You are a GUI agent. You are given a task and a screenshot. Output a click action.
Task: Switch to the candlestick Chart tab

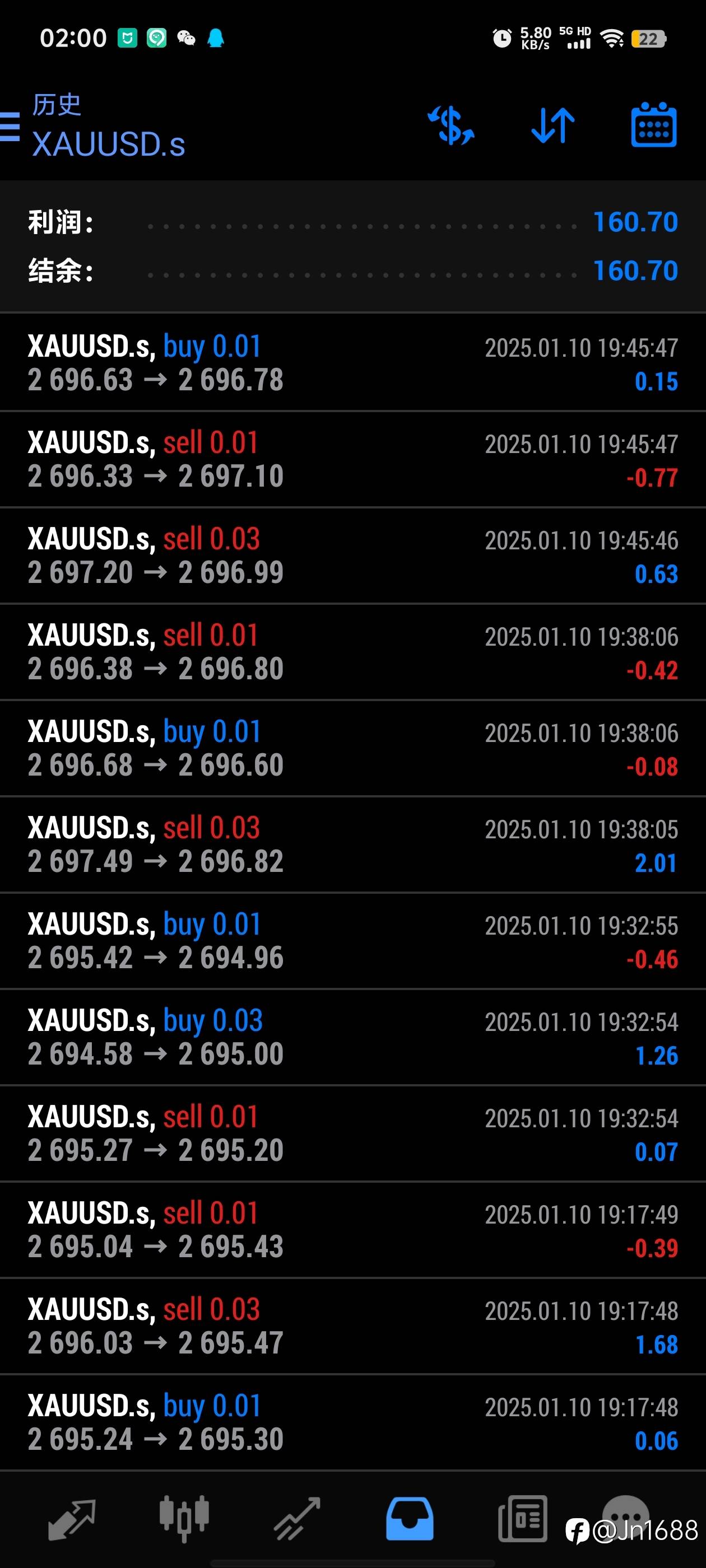pos(184,1519)
